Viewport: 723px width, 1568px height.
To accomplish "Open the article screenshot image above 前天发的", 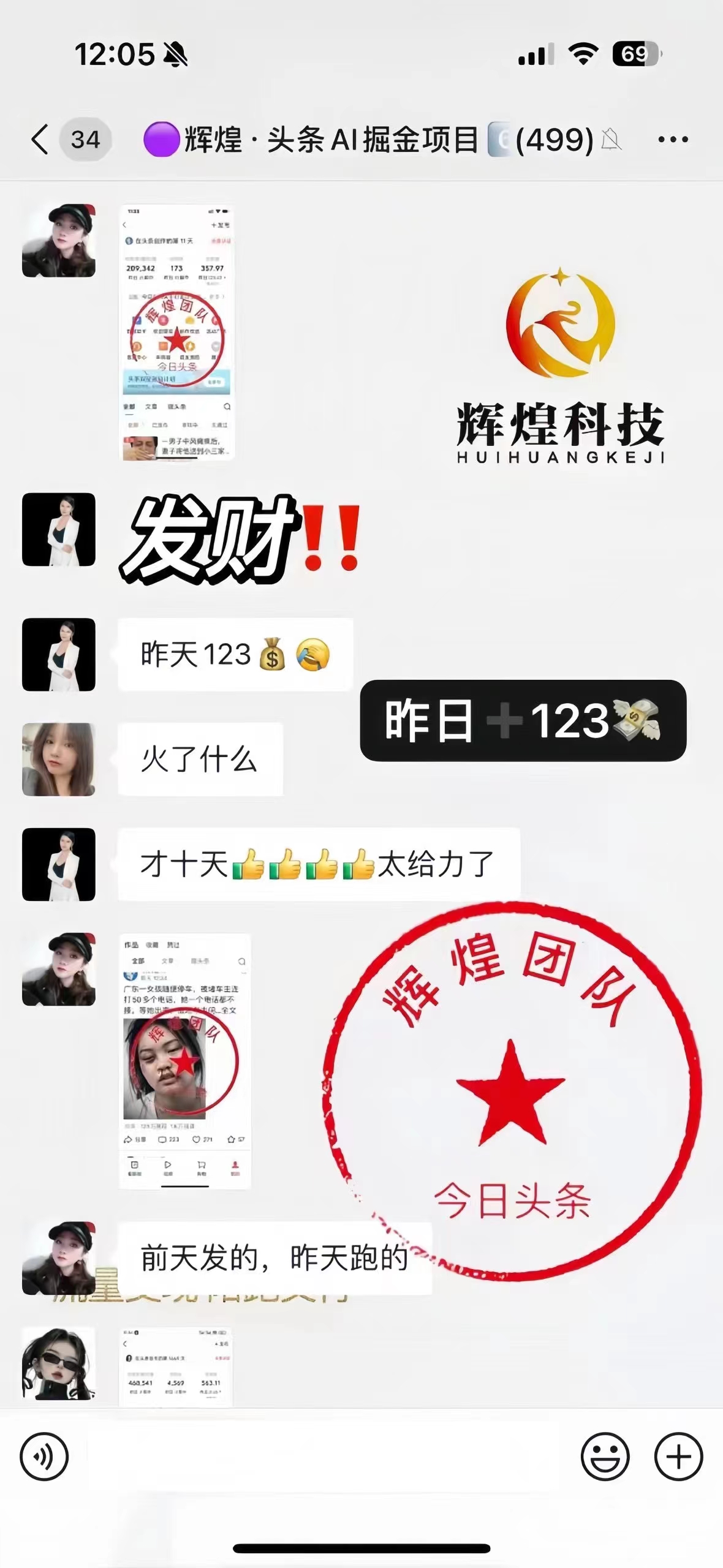I will (184, 1061).
